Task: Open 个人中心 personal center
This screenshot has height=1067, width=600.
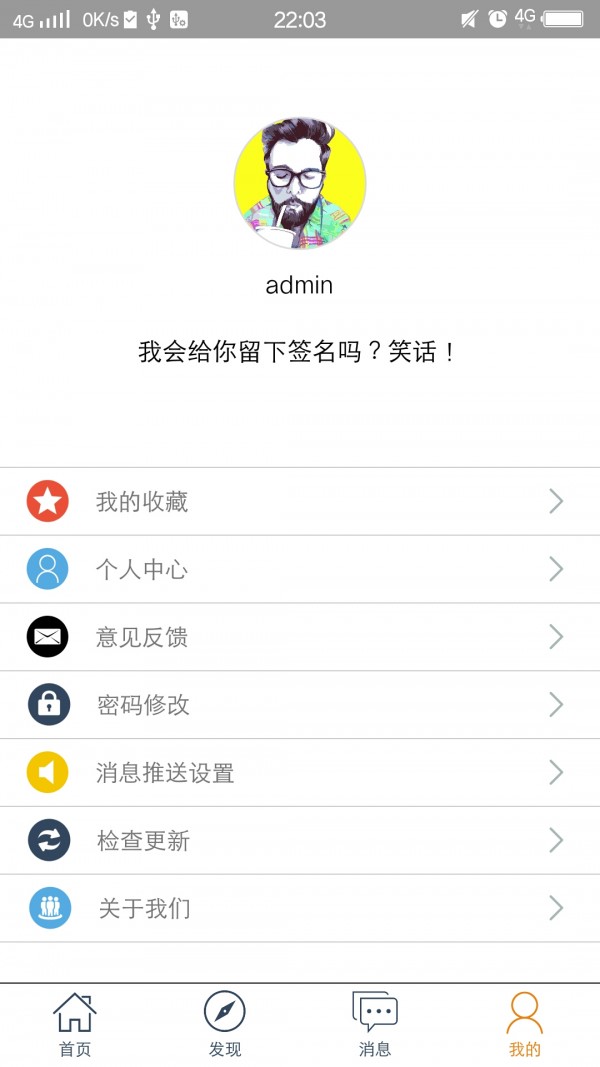Action: [x=300, y=569]
